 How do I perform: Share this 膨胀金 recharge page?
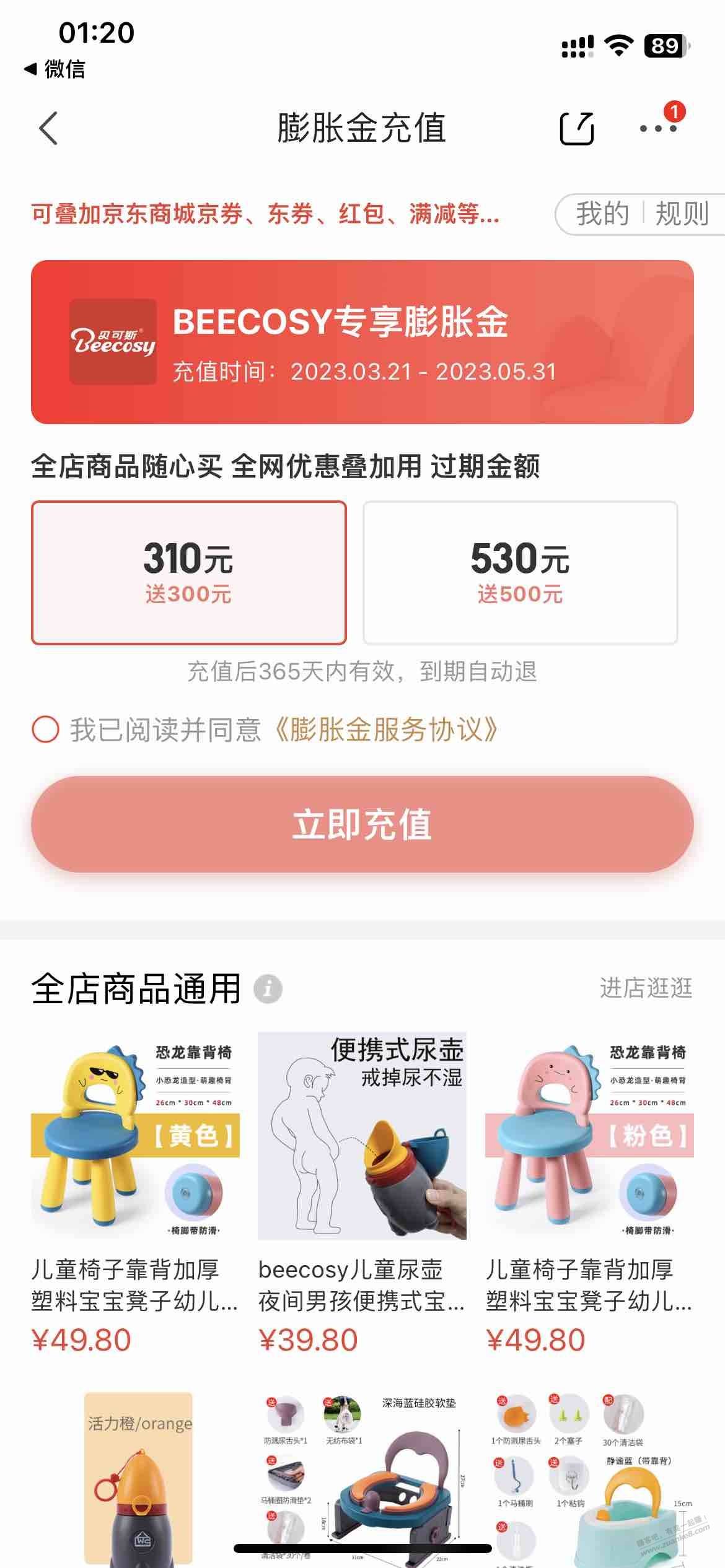tap(576, 128)
